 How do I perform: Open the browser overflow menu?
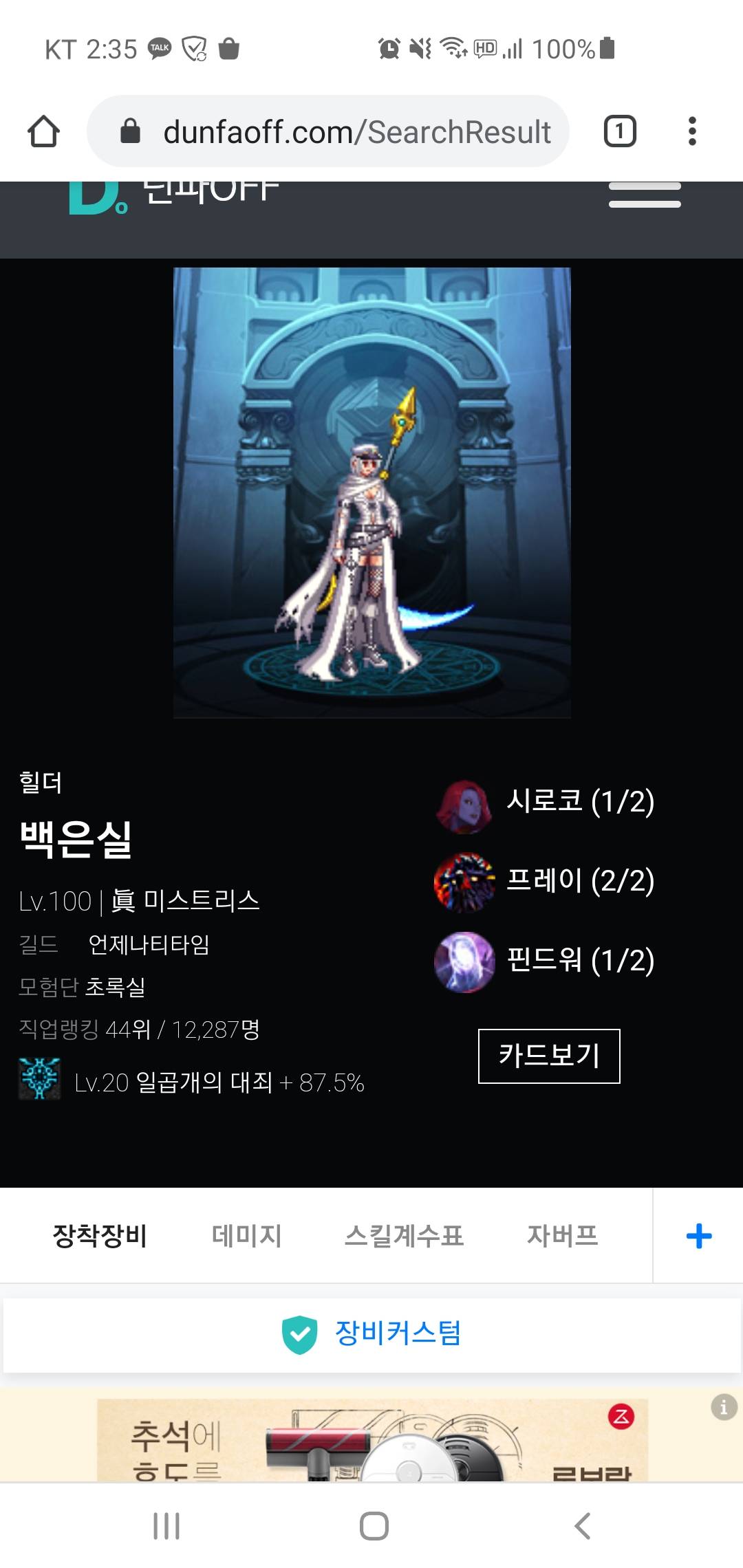click(x=692, y=131)
